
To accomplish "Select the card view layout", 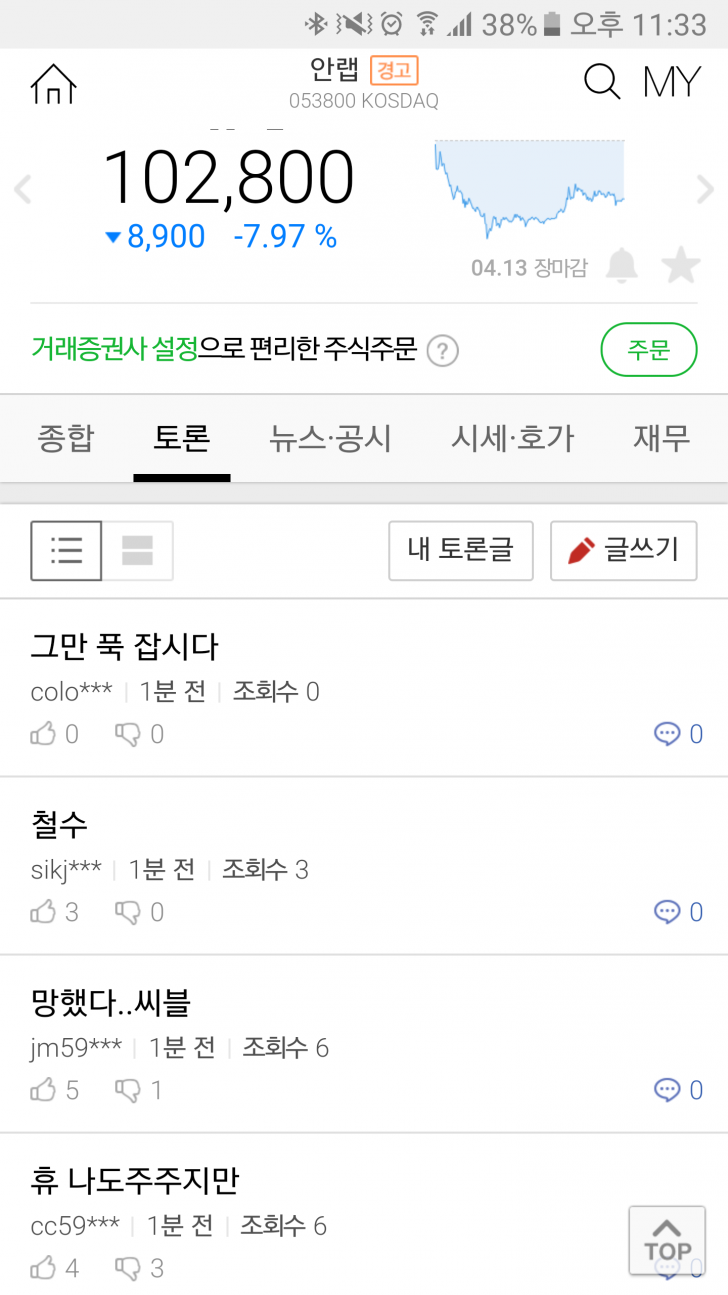I will click(x=138, y=551).
